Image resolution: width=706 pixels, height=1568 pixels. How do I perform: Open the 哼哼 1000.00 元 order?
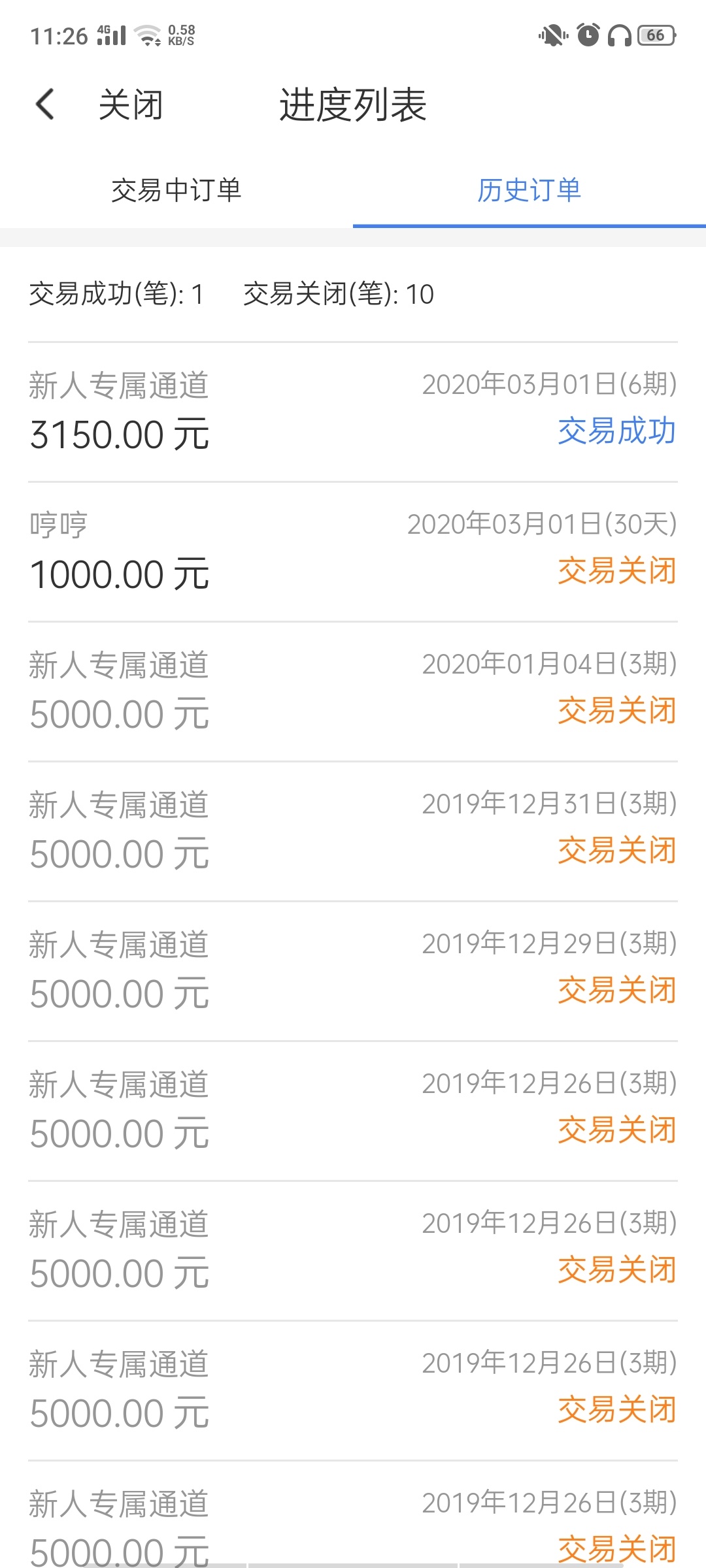pyautogui.click(x=353, y=552)
